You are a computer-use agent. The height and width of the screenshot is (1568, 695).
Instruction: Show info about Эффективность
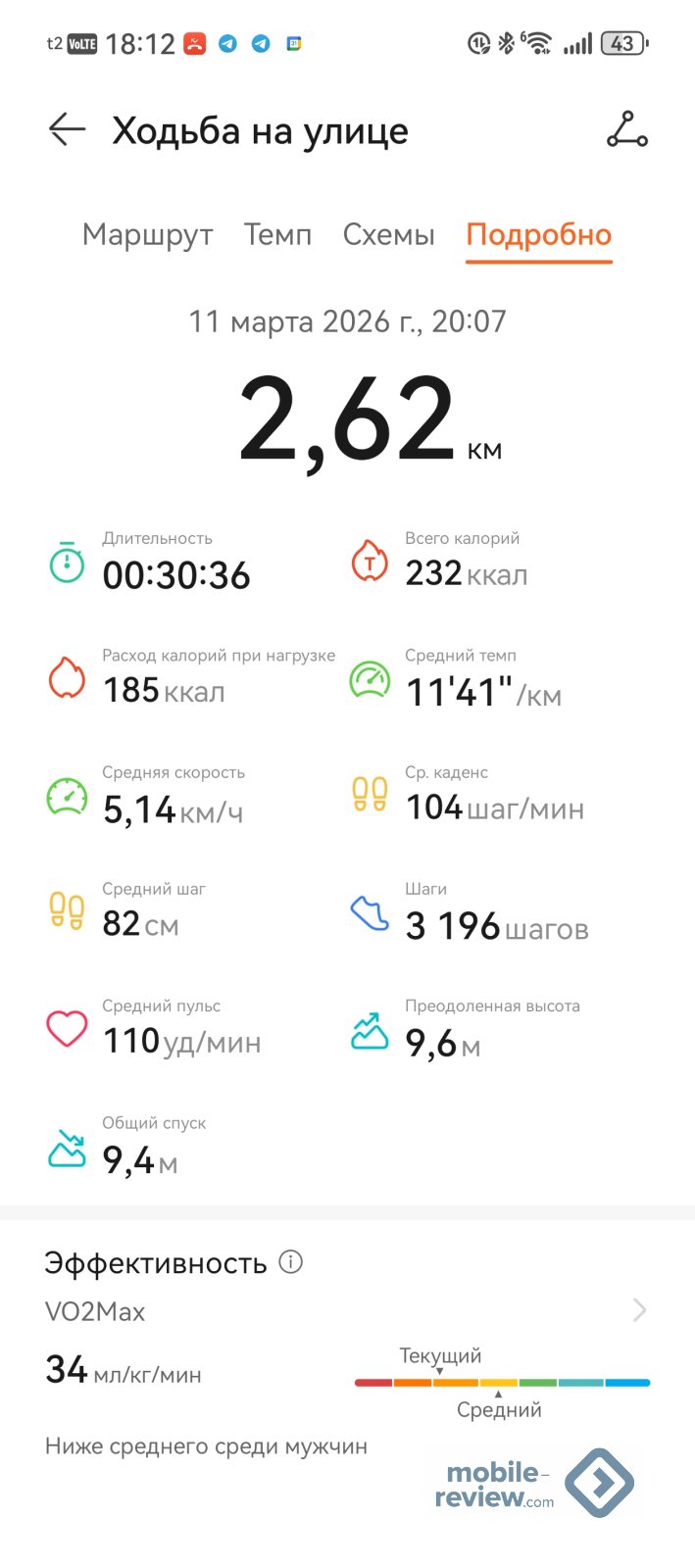(291, 1261)
